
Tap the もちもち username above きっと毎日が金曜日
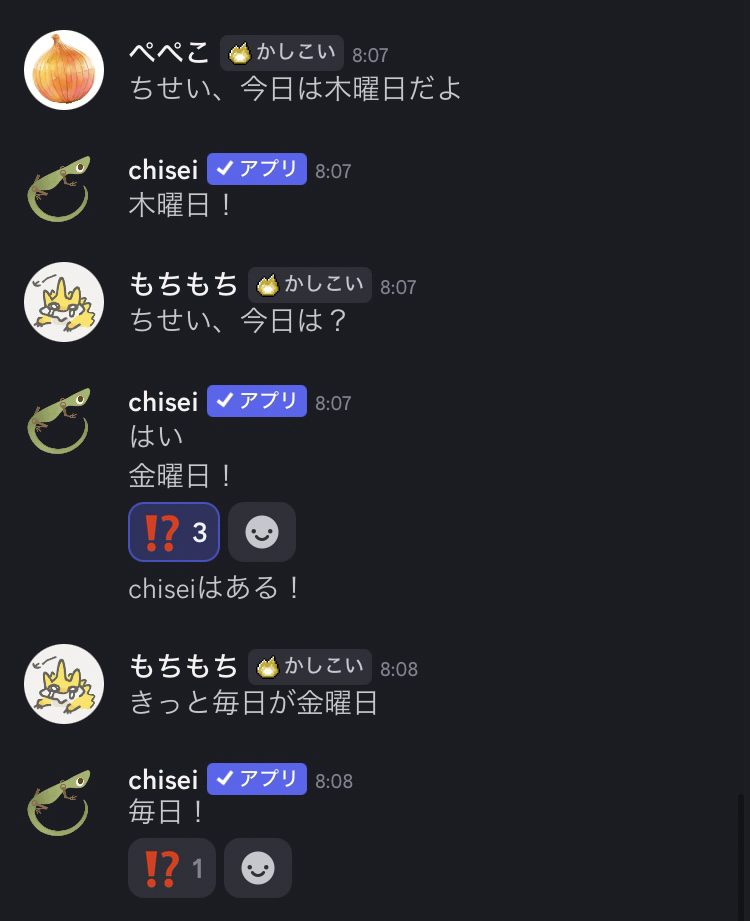point(184,667)
